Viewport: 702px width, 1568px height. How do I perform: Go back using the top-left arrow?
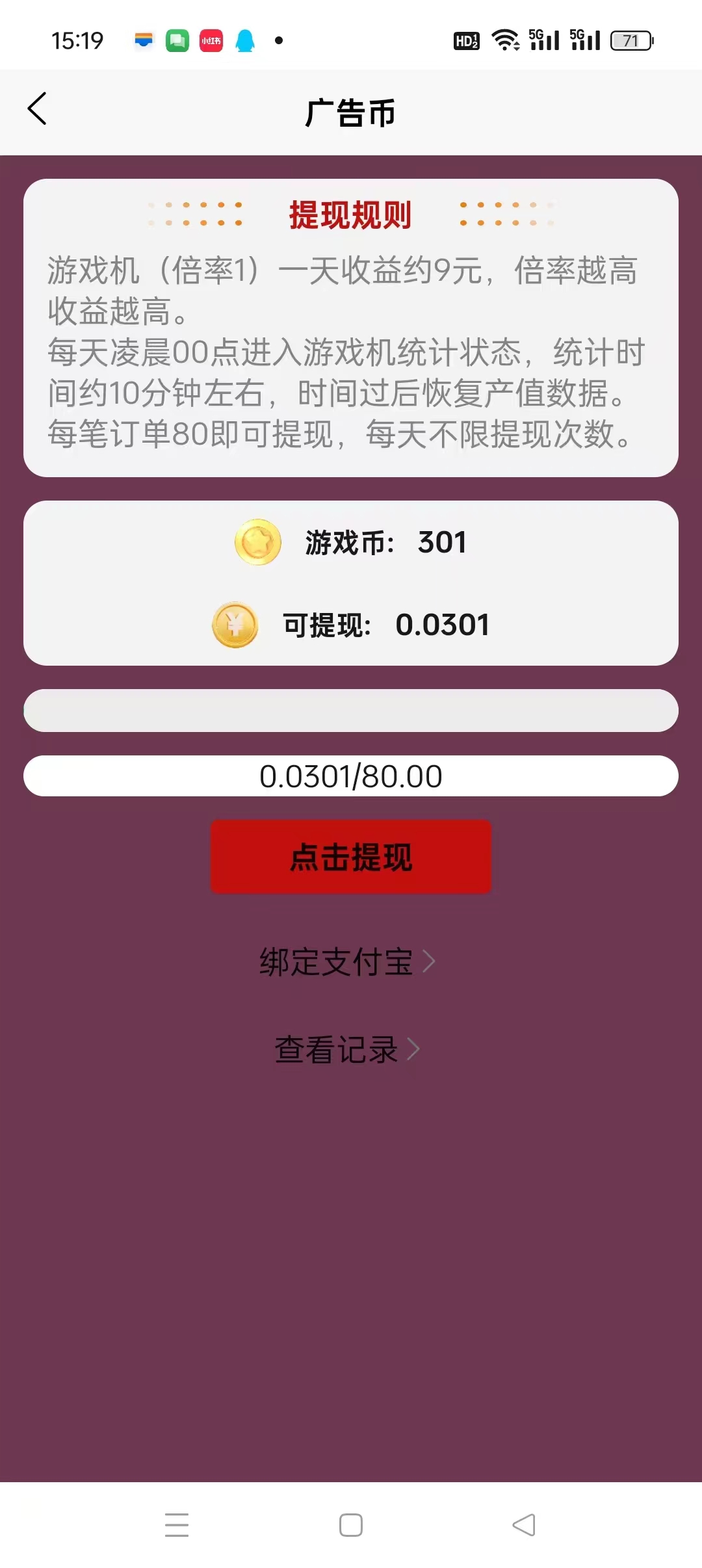coord(38,109)
